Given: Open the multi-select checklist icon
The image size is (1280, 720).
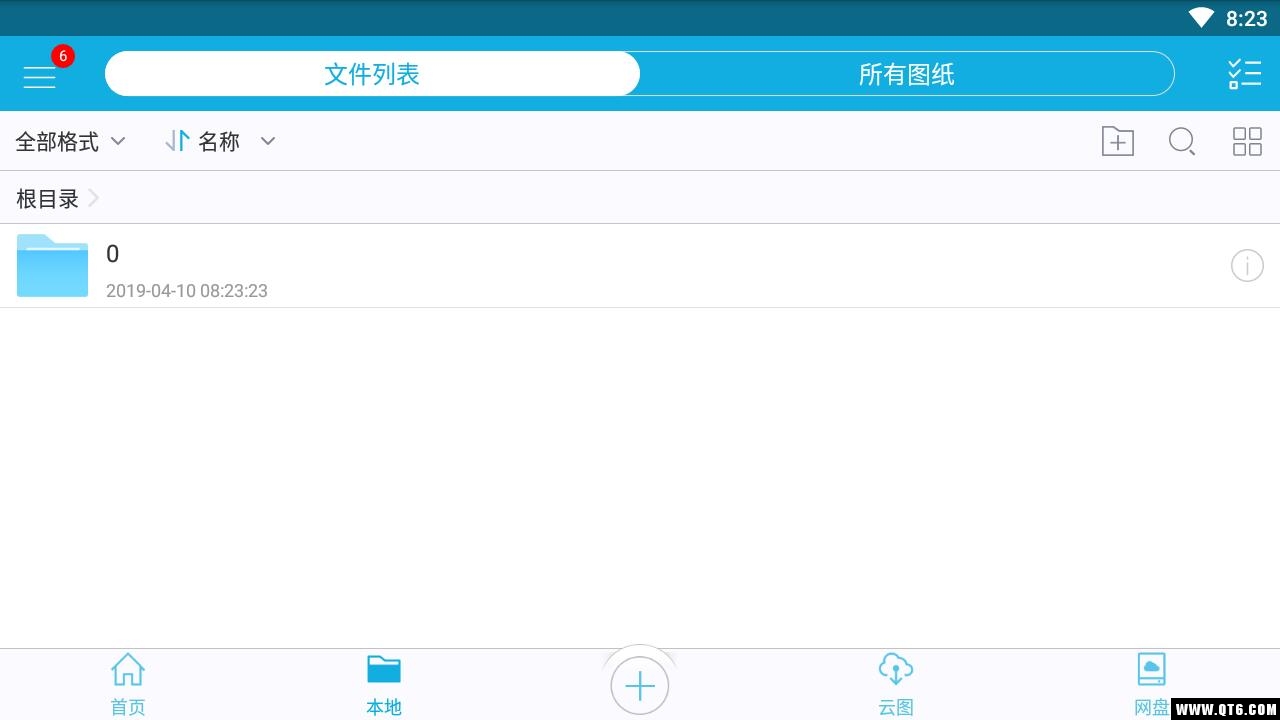Looking at the screenshot, I should [x=1244, y=74].
